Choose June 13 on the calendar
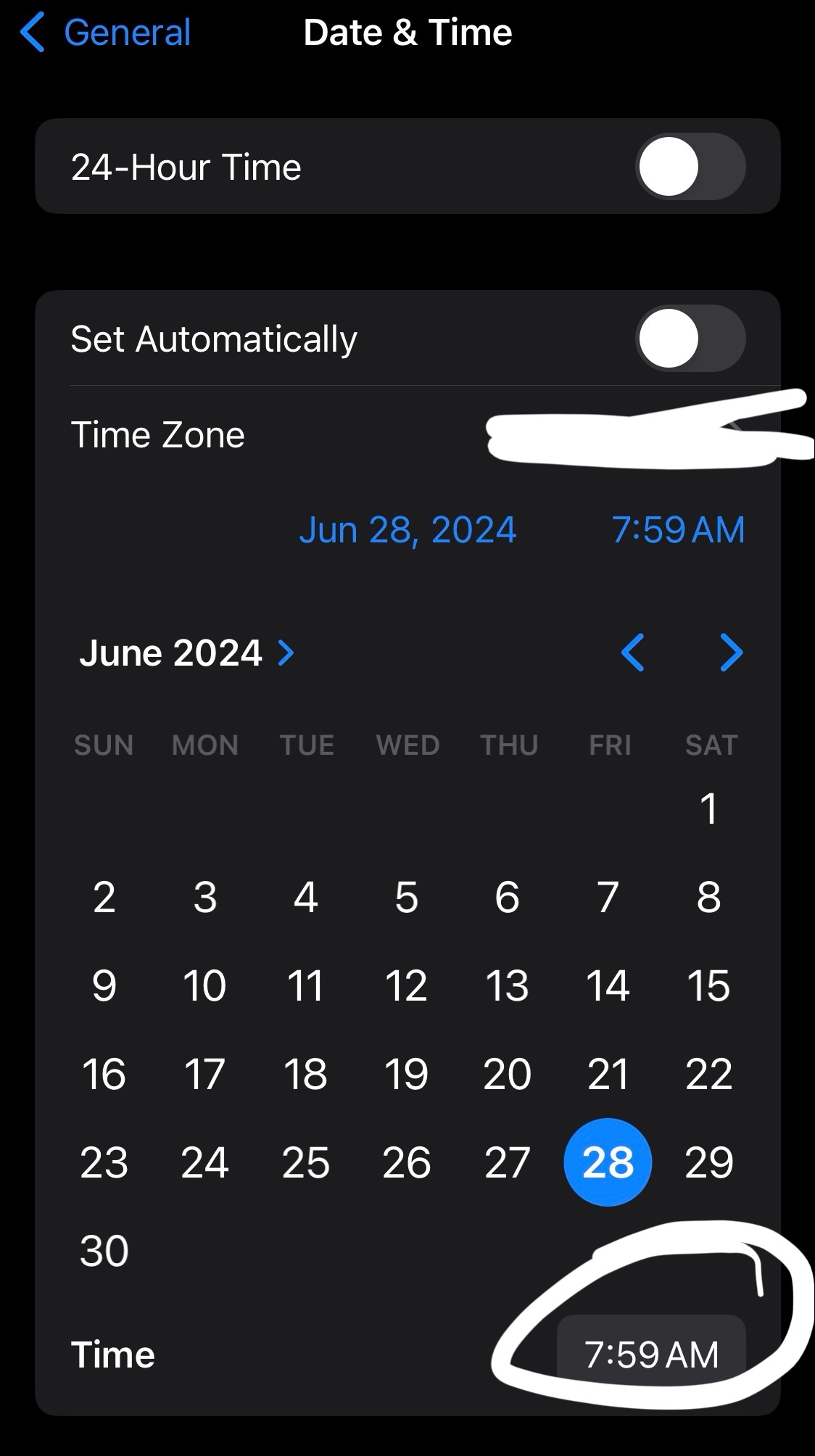The width and height of the screenshot is (815, 1456). tap(507, 985)
